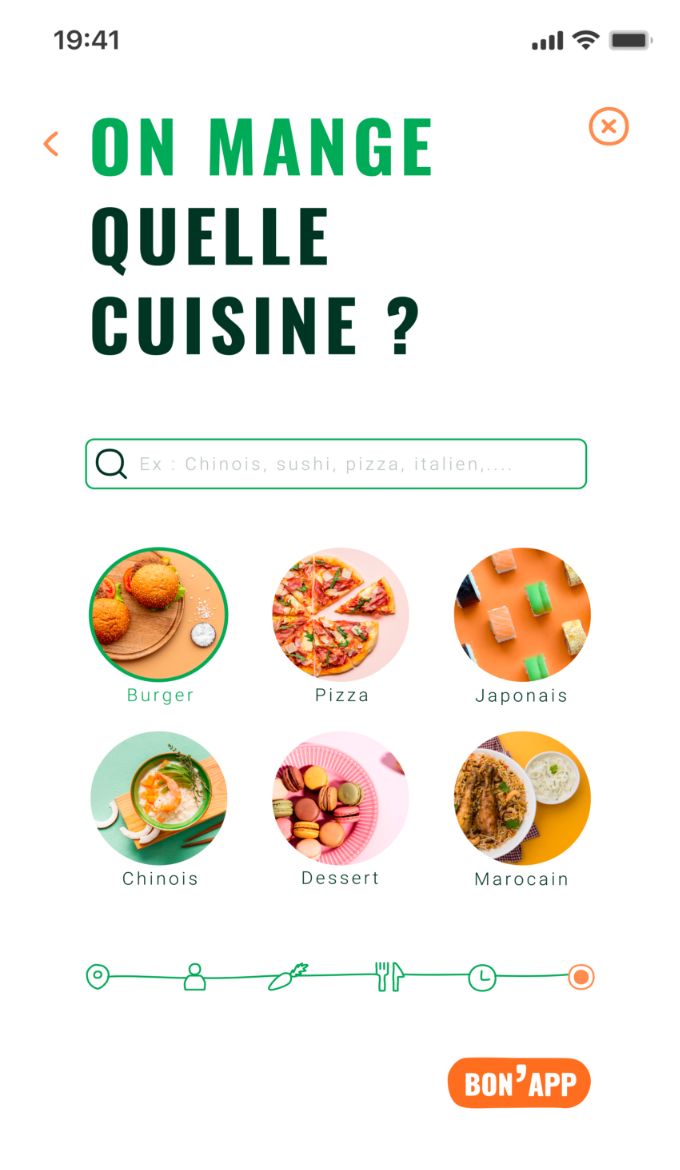
Task: Jump to the carrot diet step
Action: point(288,976)
